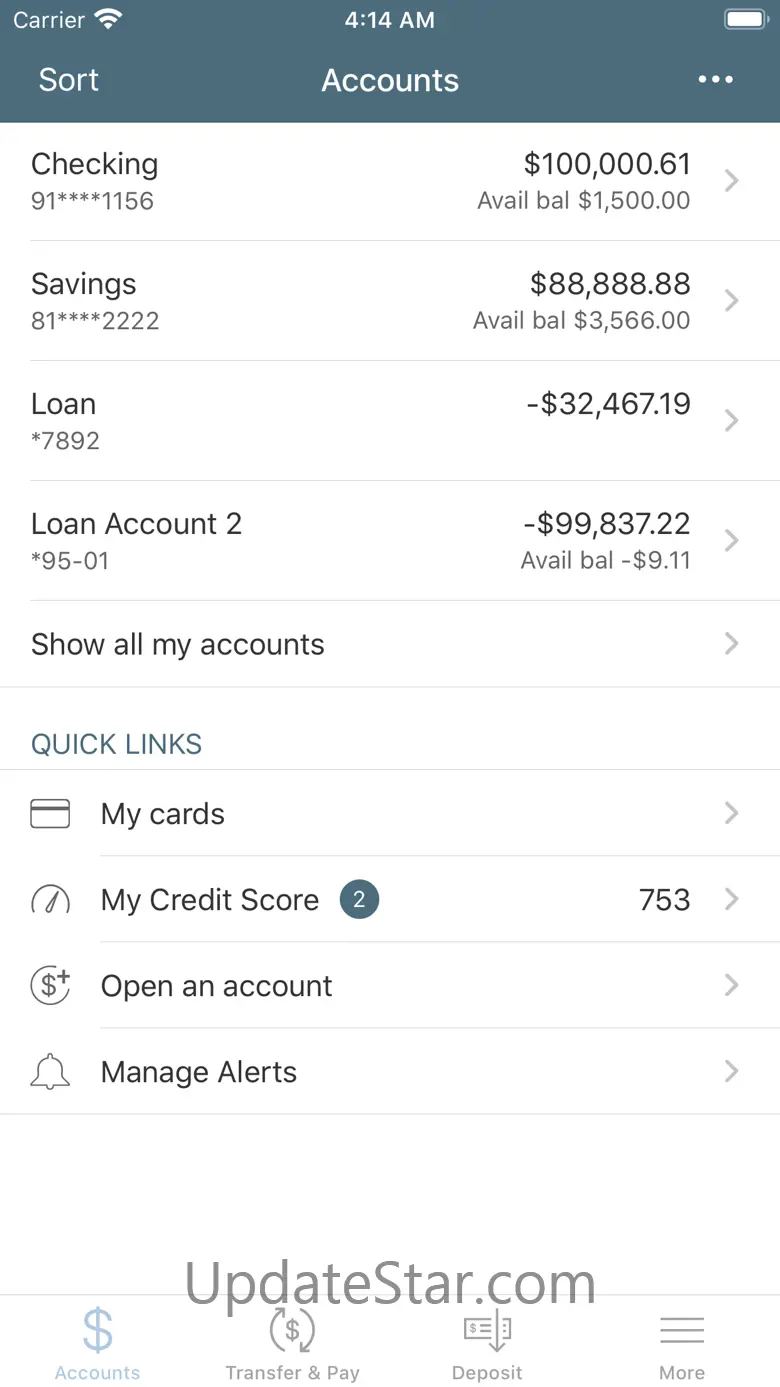
Task: Open Loan Account 2
Action: pyautogui.click(x=389, y=541)
